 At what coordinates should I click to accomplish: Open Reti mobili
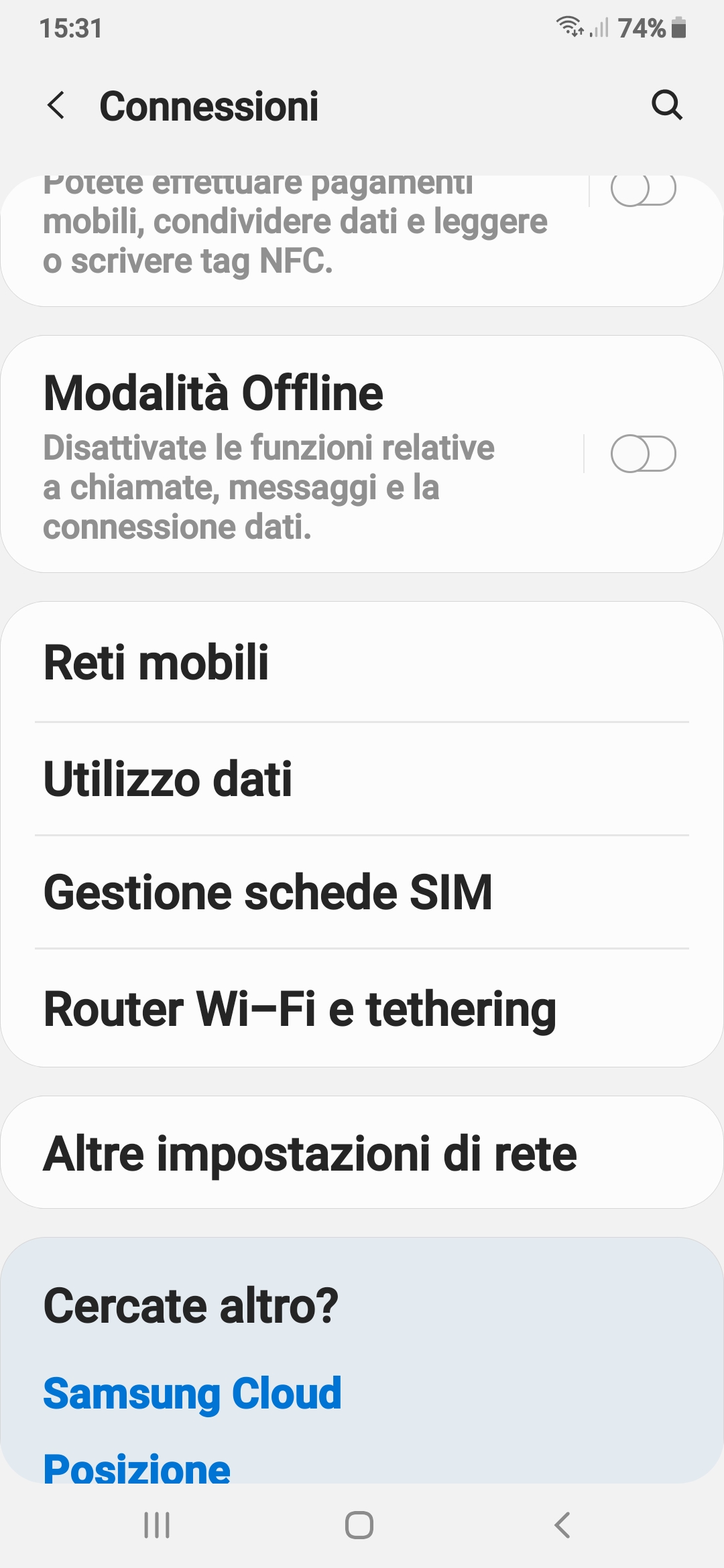(x=362, y=663)
